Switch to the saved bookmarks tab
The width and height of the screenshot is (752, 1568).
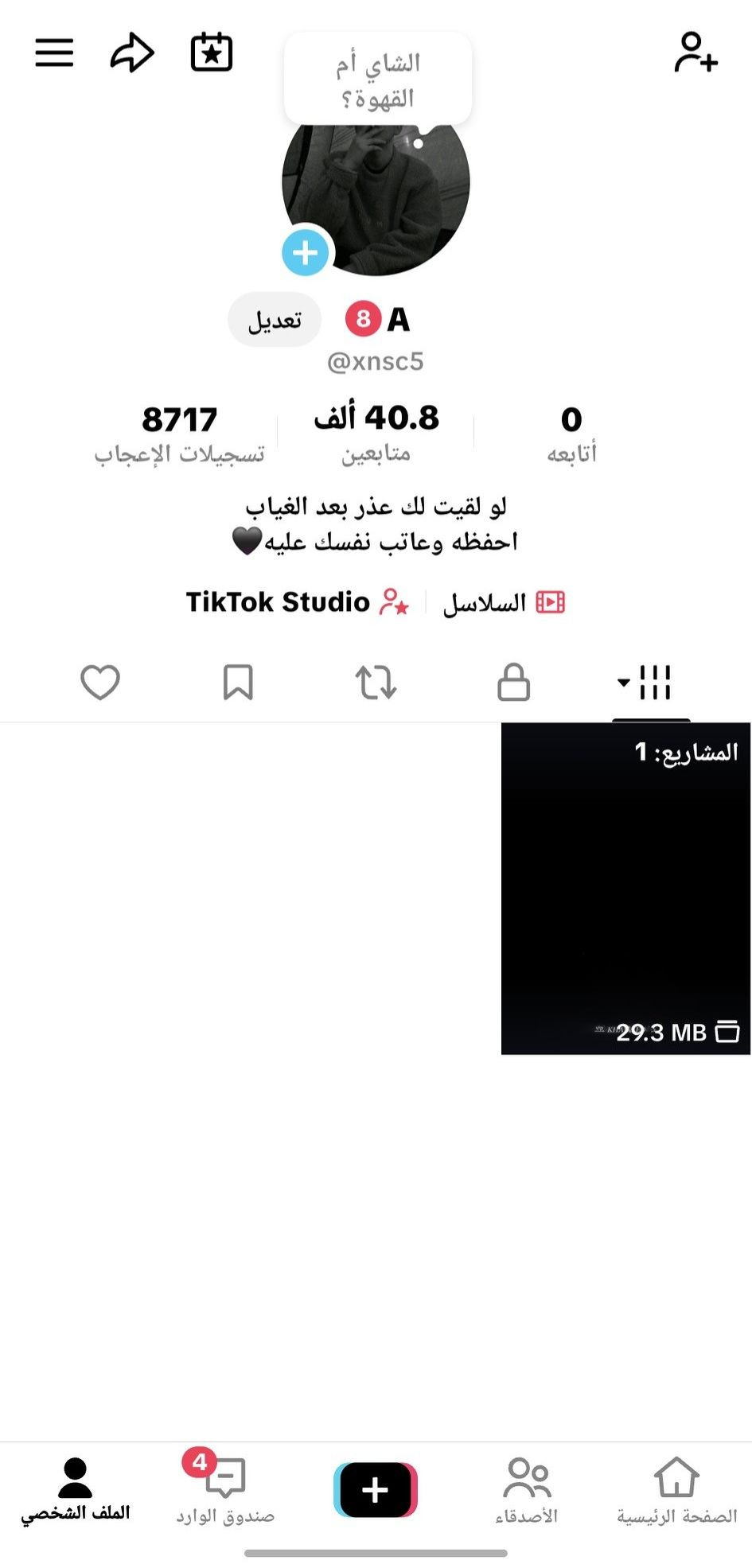point(238,683)
